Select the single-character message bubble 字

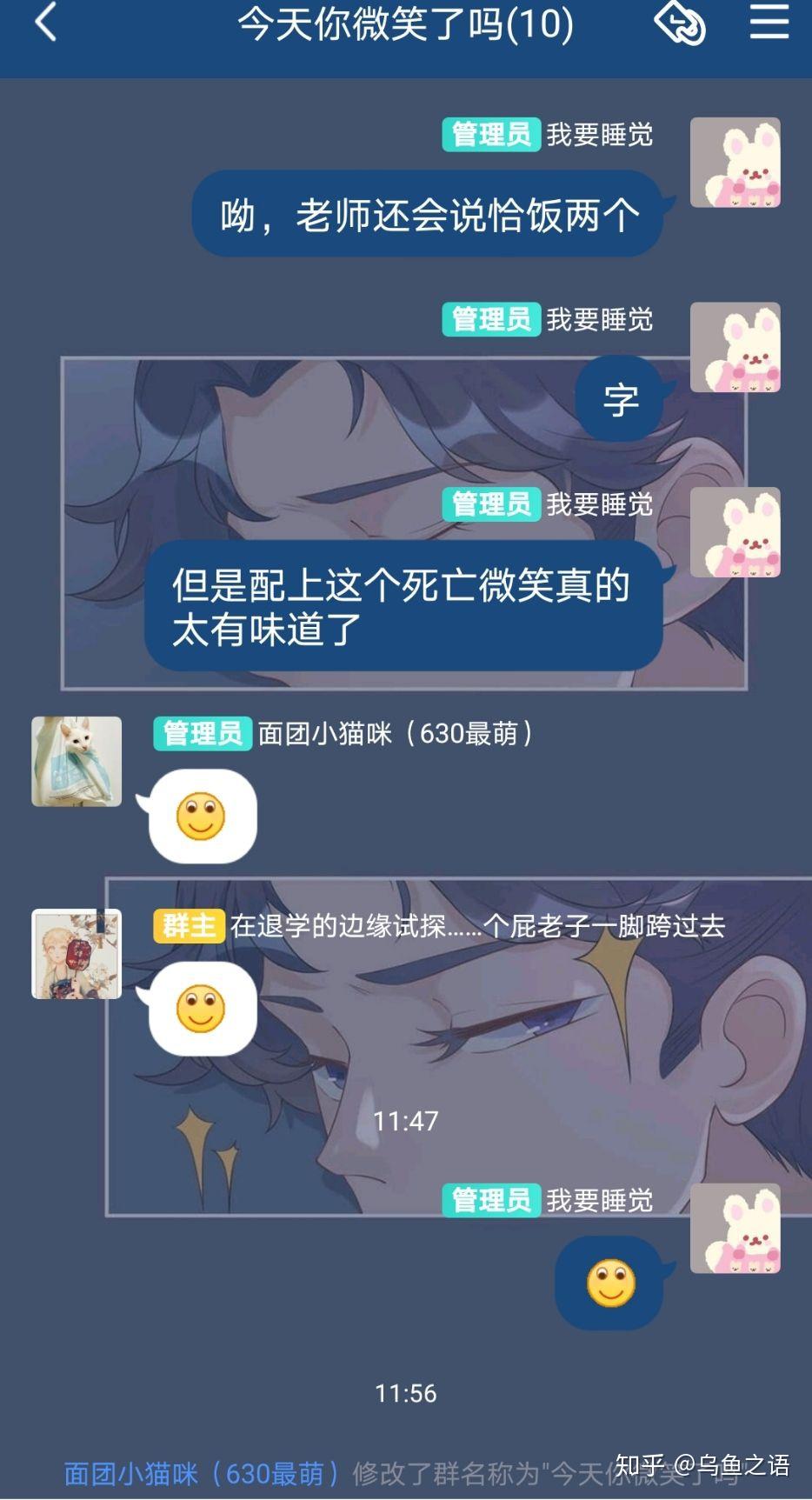point(621,398)
